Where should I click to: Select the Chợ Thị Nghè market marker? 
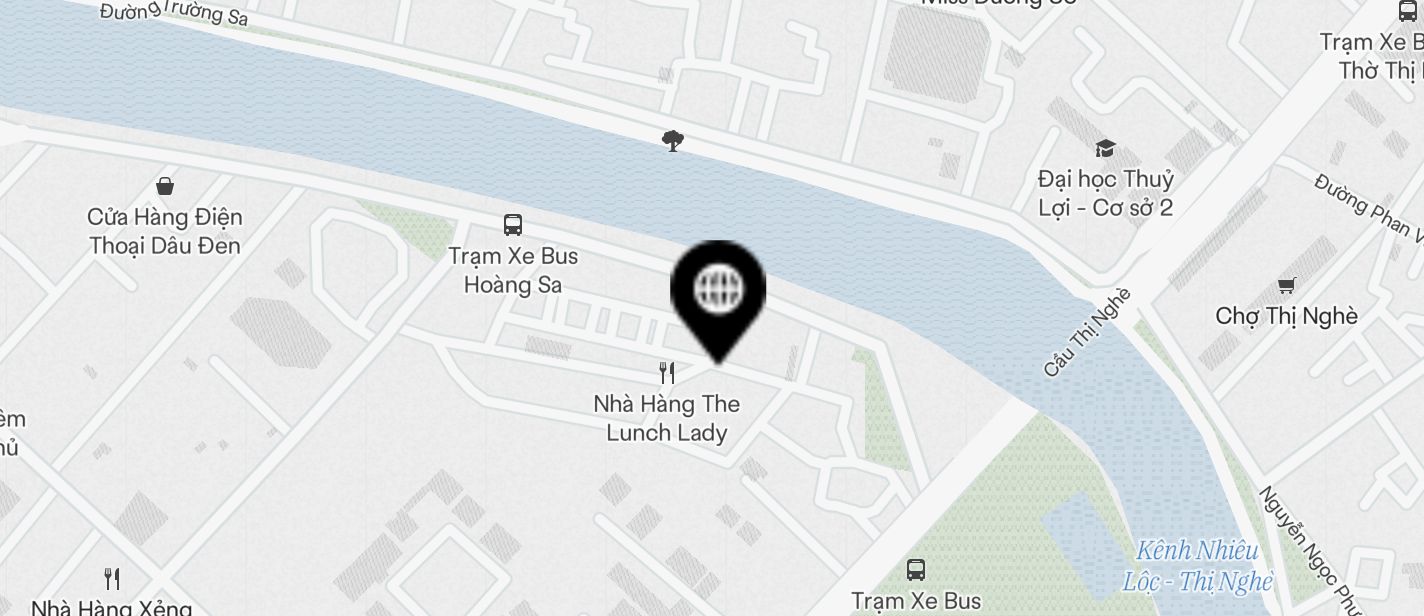[1286, 286]
